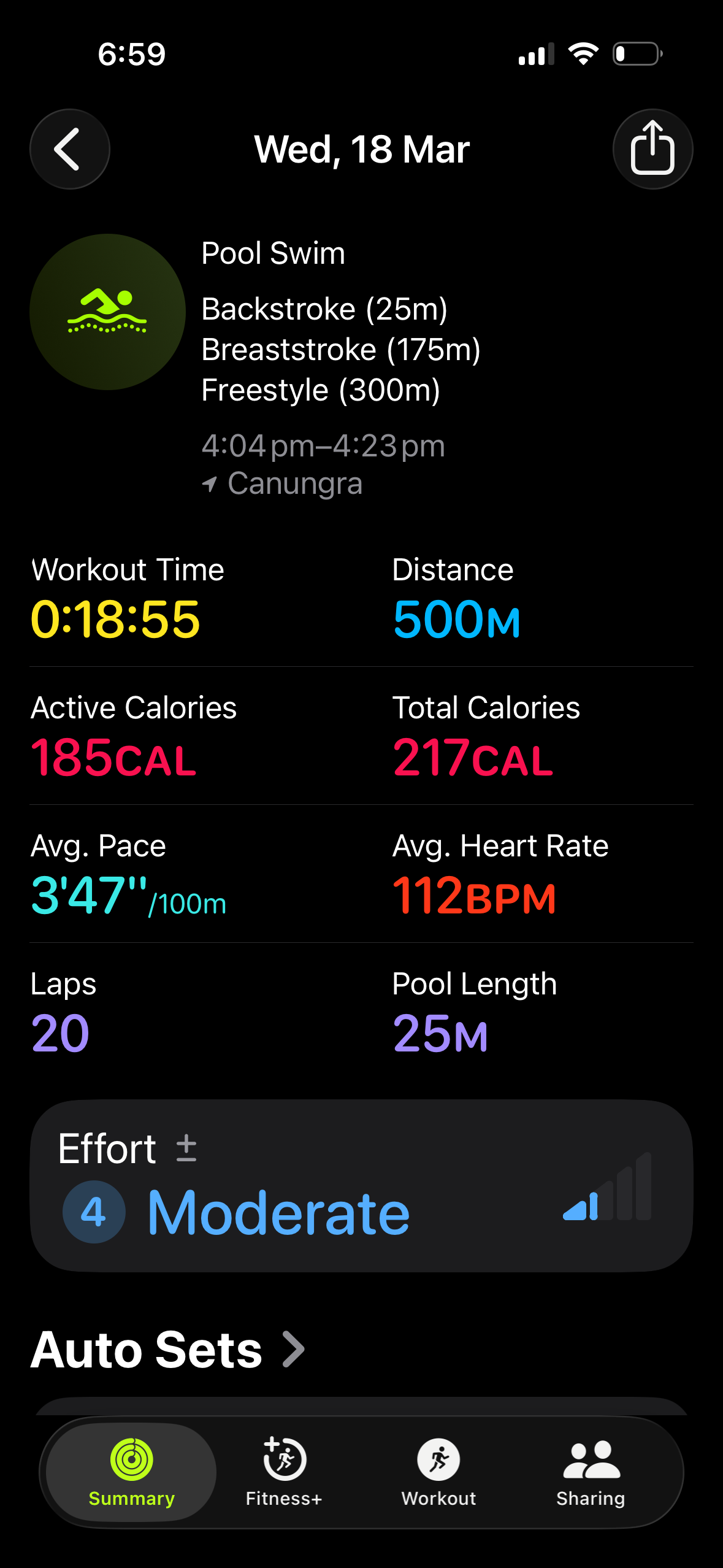Switch to the Sharing tab
This screenshot has width=723, height=1568.
(x=591, y=1472)
